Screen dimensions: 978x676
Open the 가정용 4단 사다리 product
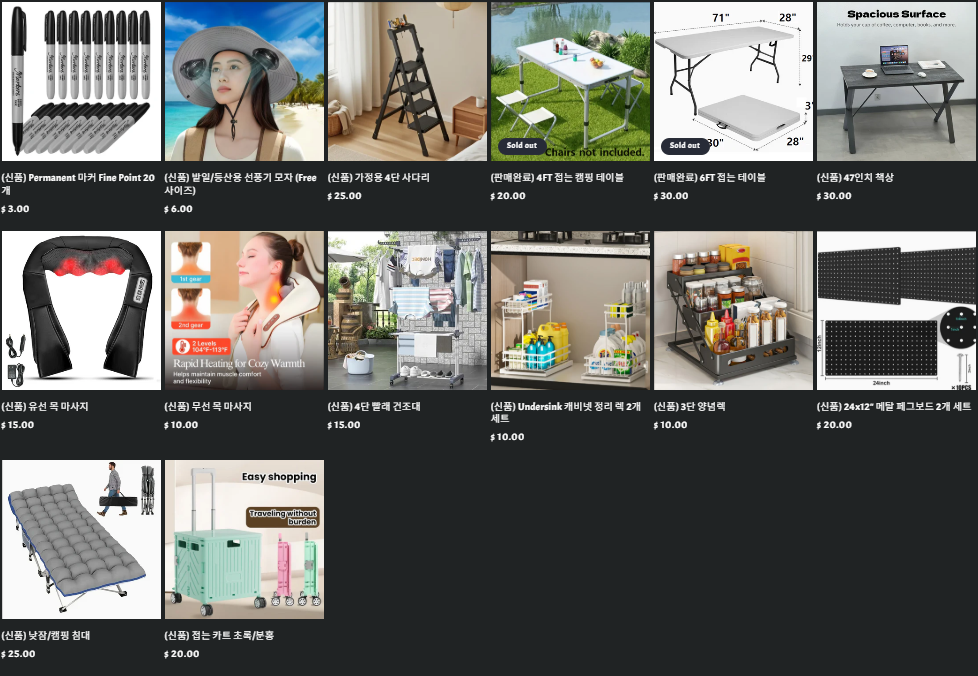click(407, 81)
